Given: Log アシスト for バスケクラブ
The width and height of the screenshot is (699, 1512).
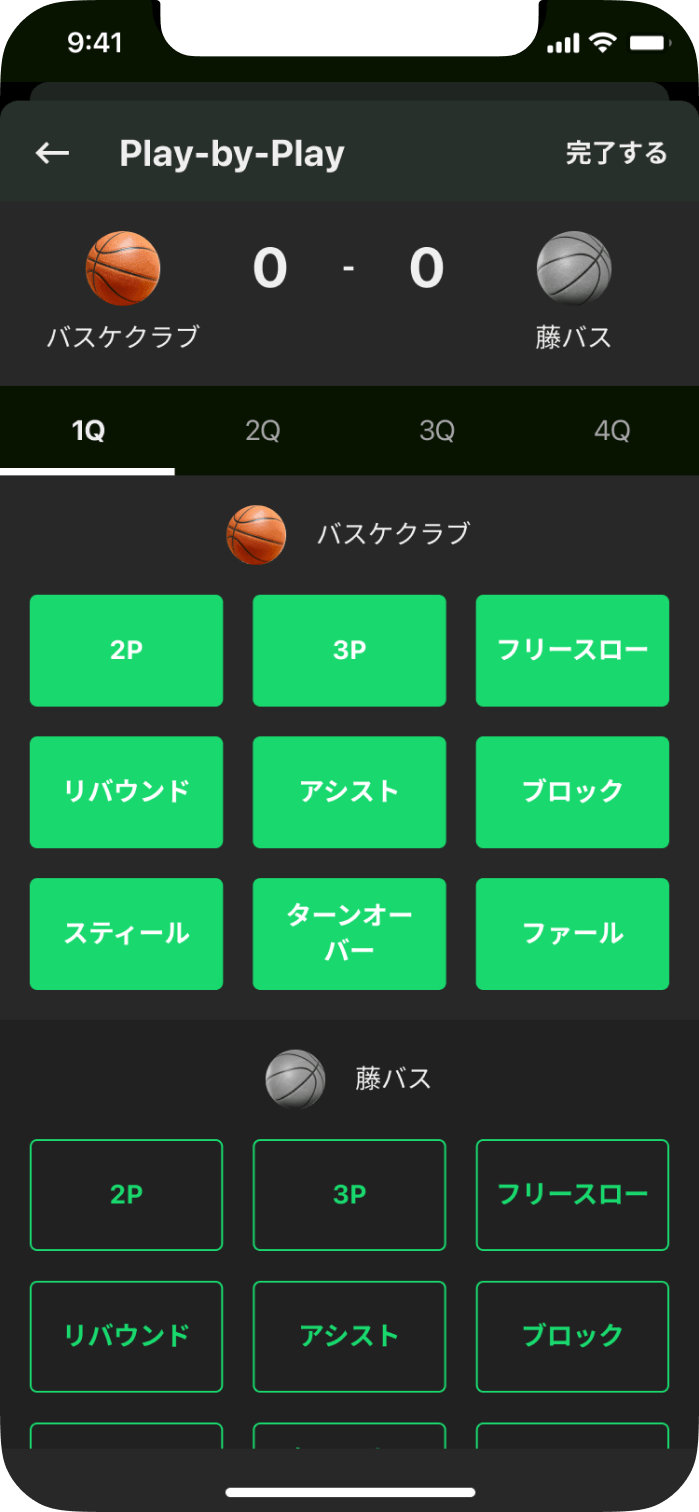Looking at the screenshot, I should pyautogui.click(x=349, y=792).
